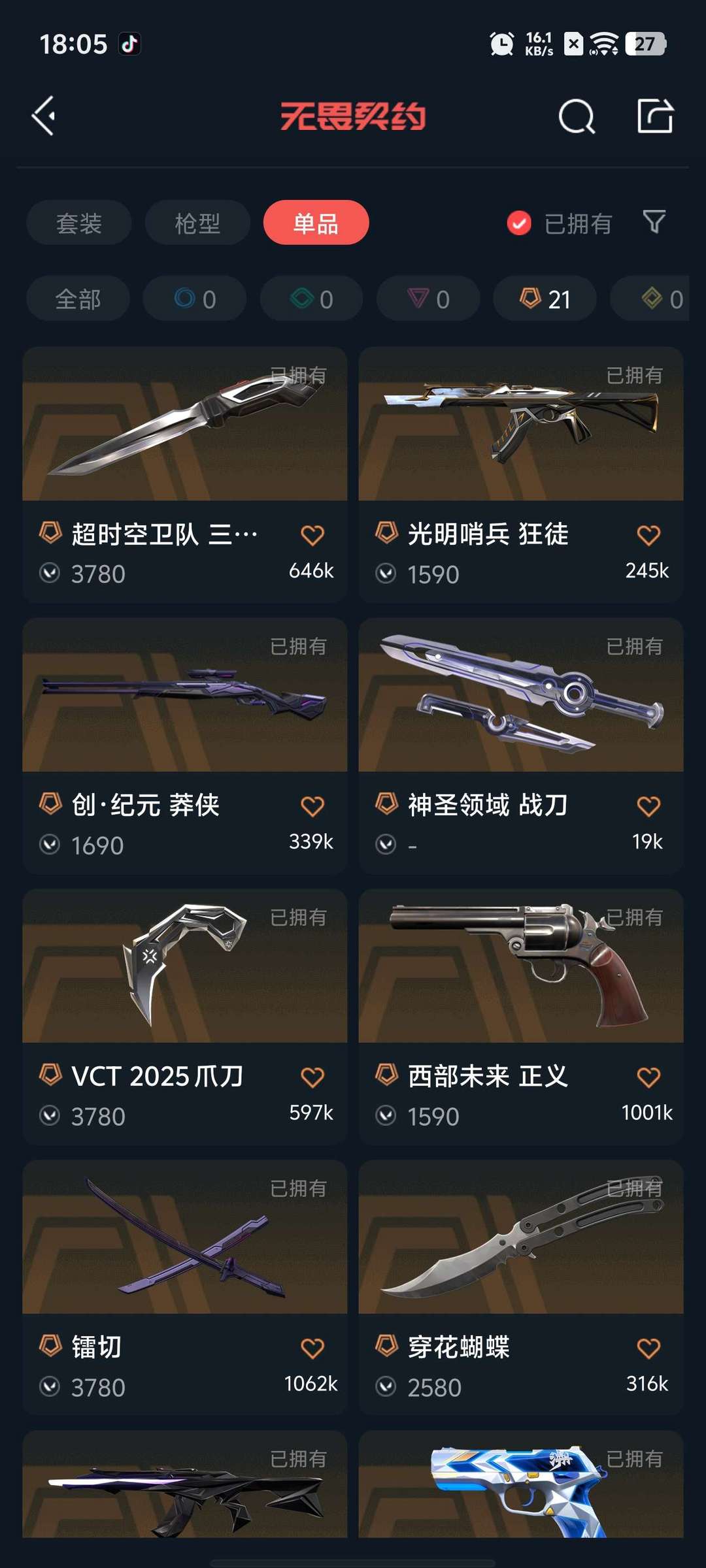
Task: Tap the heart on 穿花蝴蝶
Action: pyautogui.click(x=648, y=1347)
